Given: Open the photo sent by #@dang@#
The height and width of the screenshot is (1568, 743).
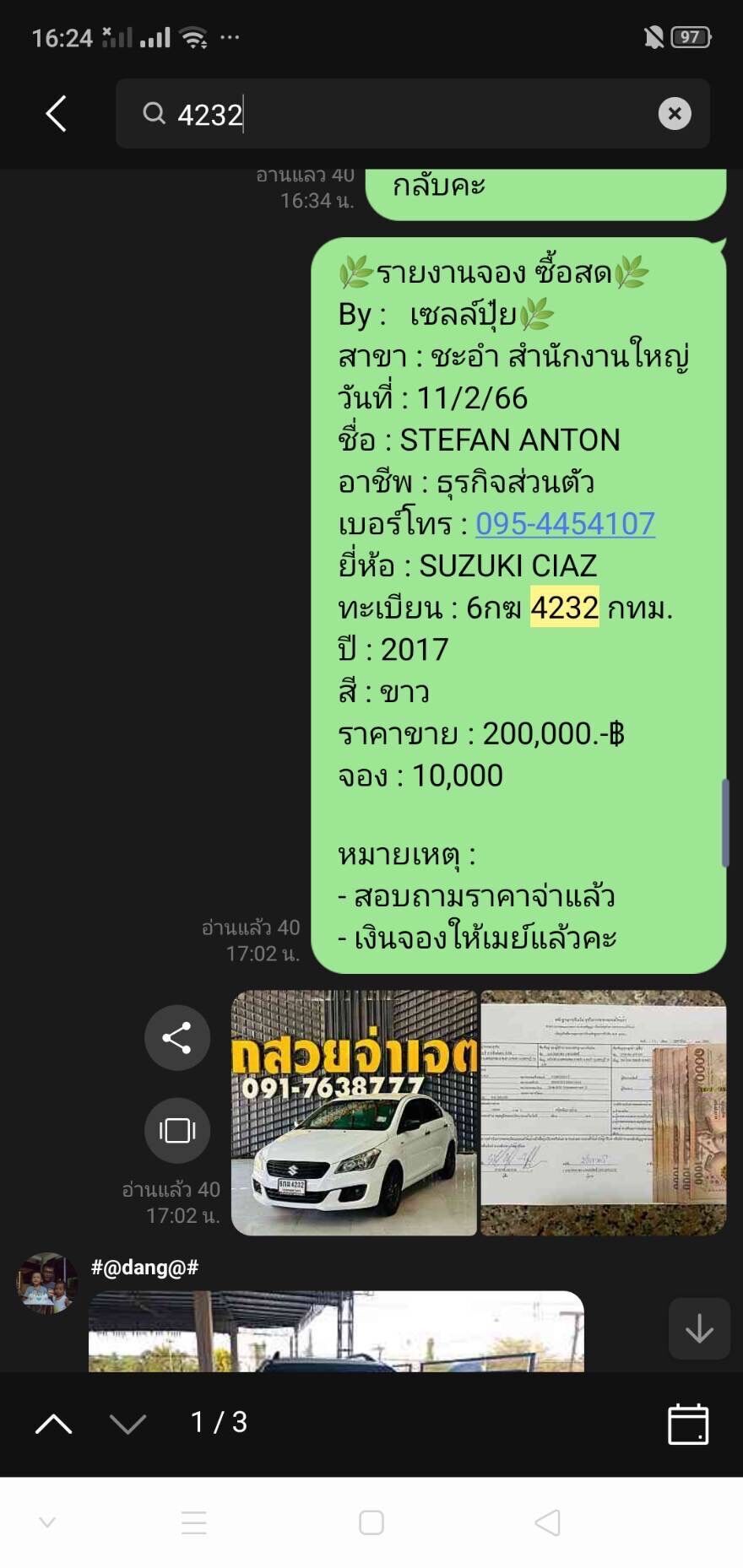Looking at the screenshot, I should [336, 1331].
